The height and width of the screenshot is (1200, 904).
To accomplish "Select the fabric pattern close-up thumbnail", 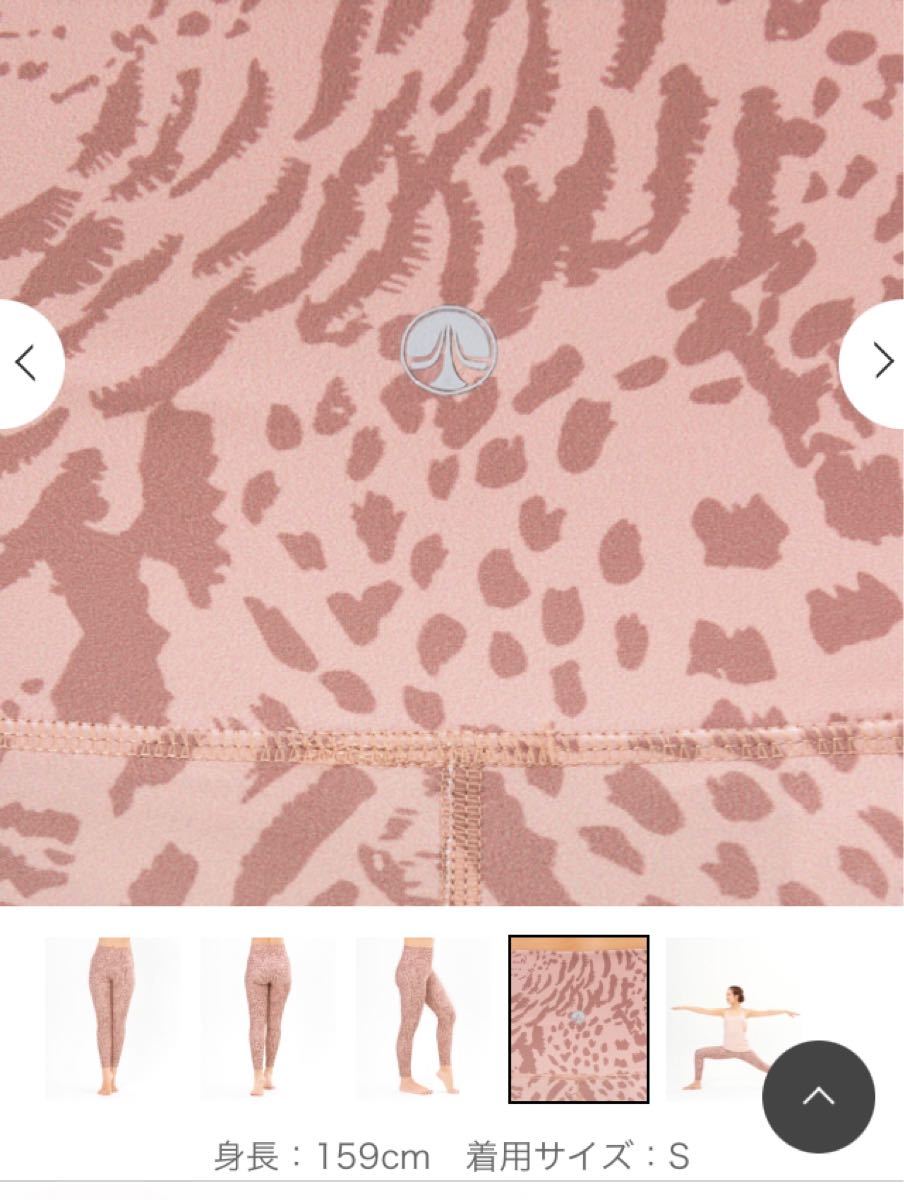I will [579, 1018].
